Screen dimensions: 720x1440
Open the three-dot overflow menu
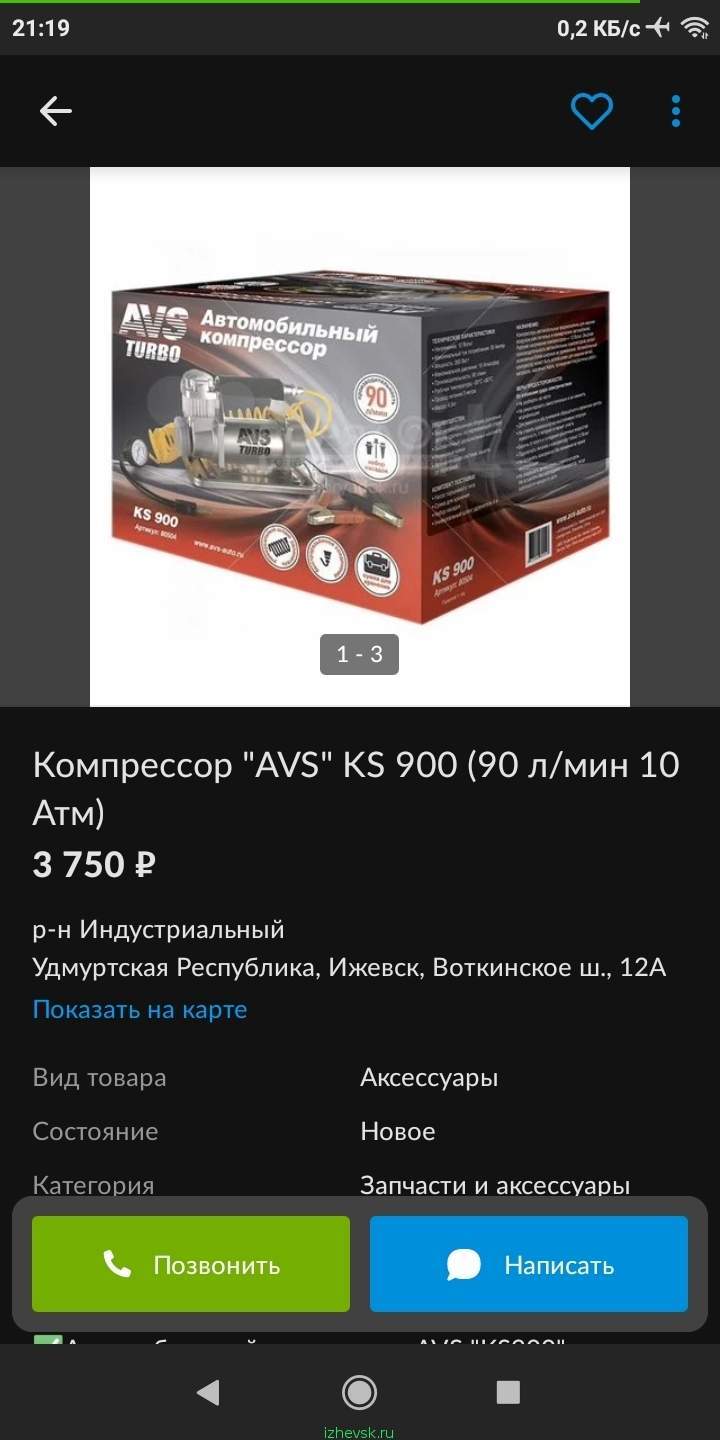[676, 111]
